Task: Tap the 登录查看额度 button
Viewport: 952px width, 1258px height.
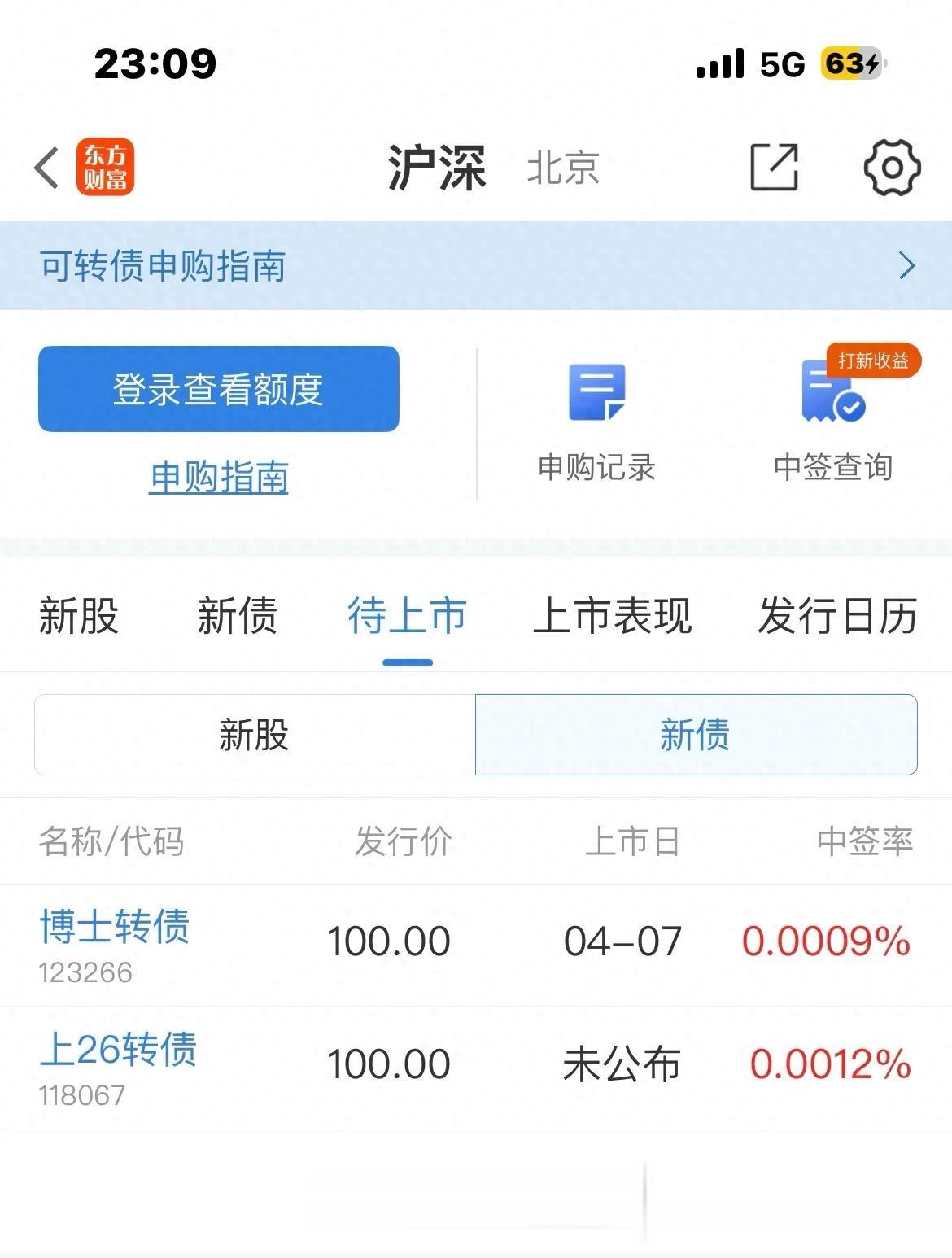Action: [219, 389]
